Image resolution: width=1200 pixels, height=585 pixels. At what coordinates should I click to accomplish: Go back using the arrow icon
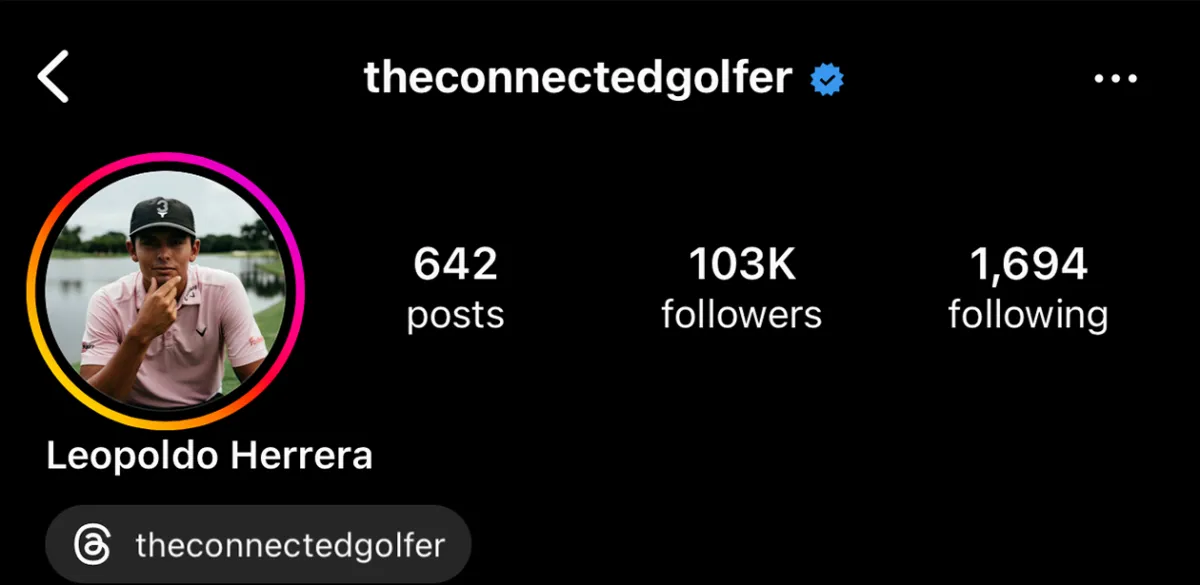click(54, 77)
